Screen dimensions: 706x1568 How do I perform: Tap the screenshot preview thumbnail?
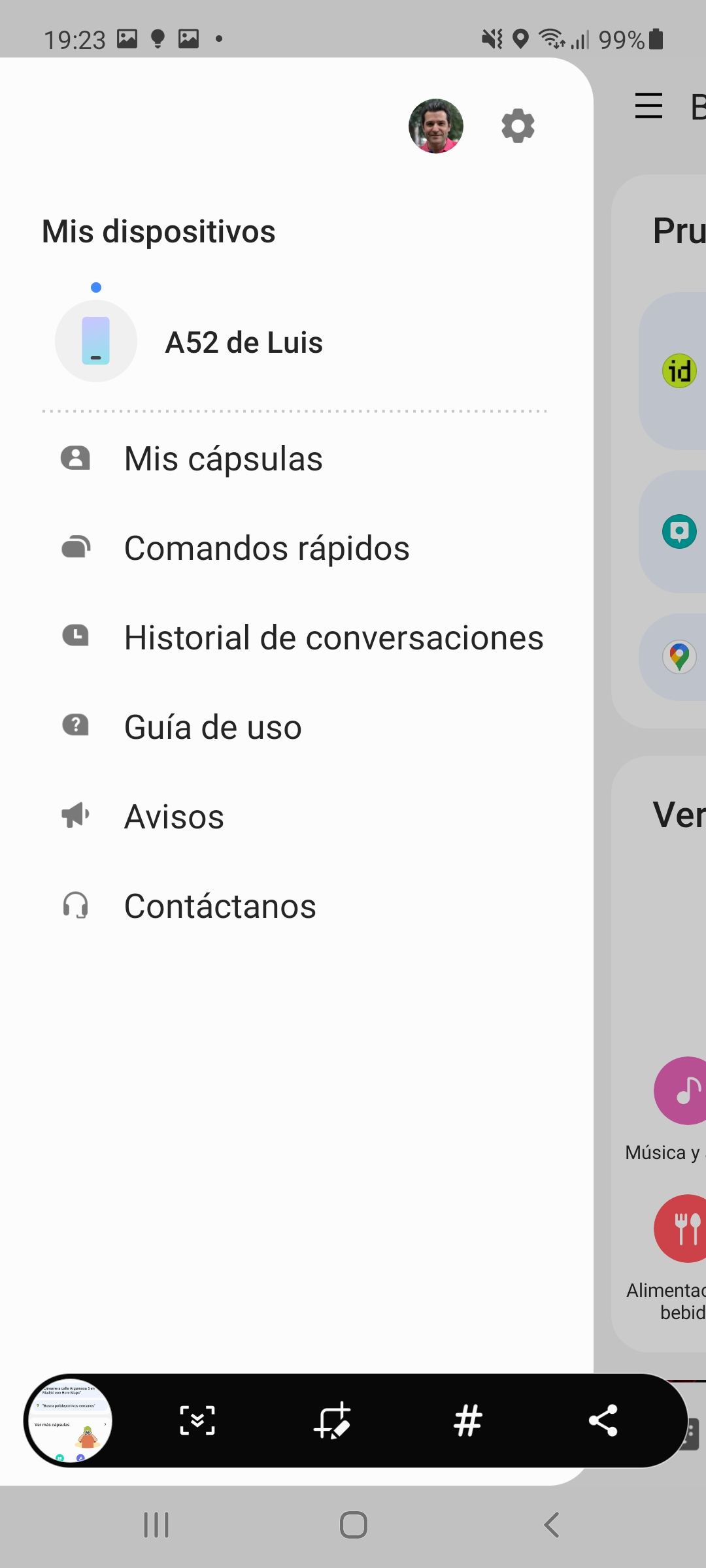pyautogui.click(x=70, y=1420)
